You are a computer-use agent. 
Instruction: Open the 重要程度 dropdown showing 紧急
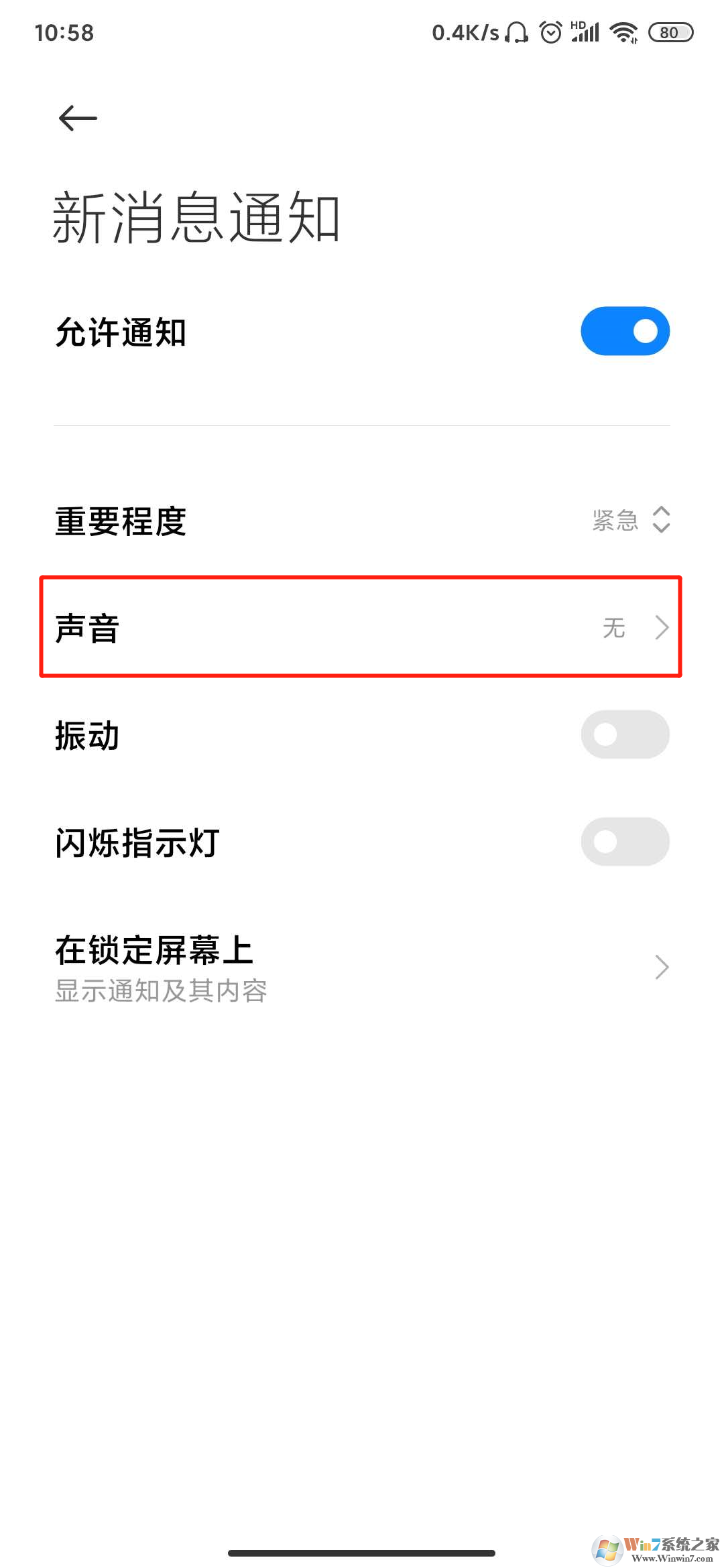click(x=630, y=520)
